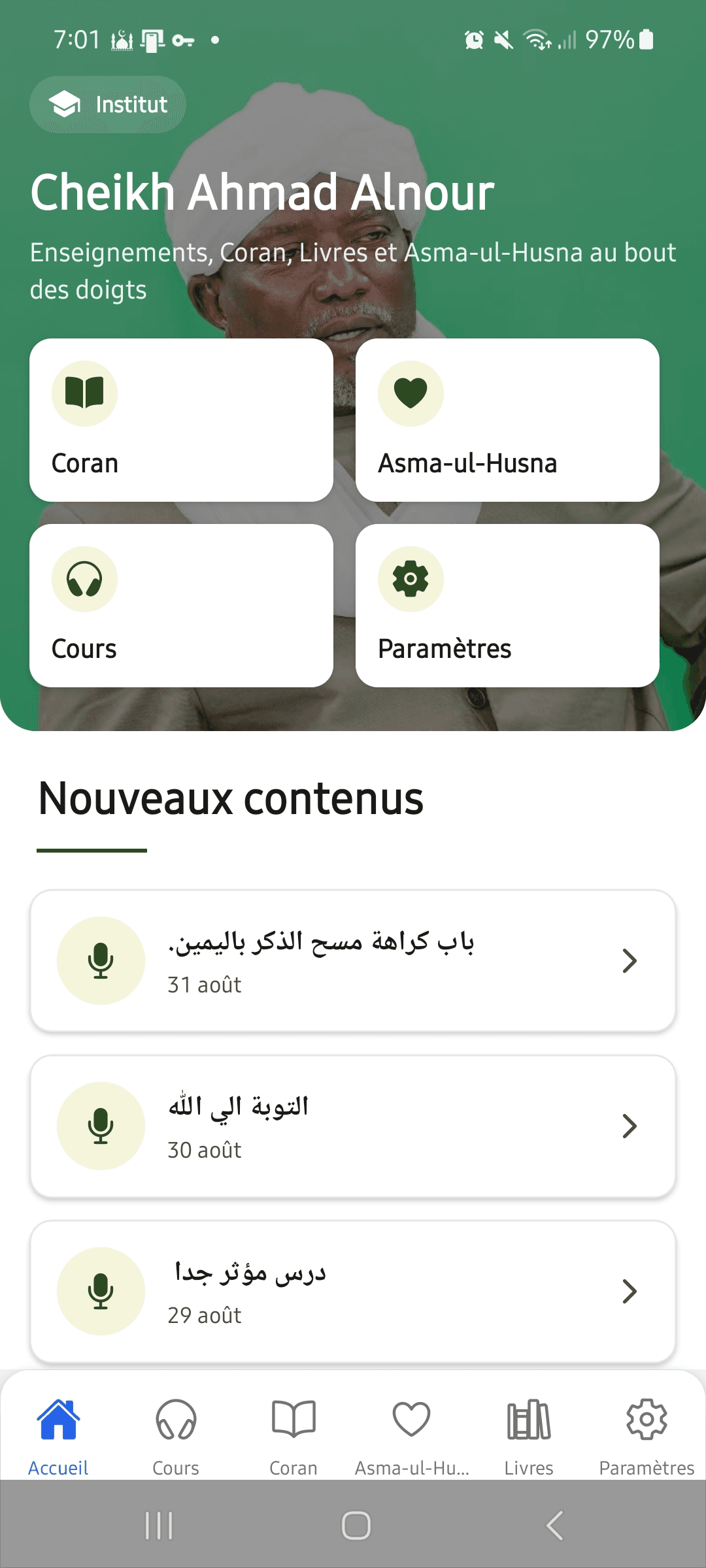Select the headphones icon on the Cours card
The width and height of the screenshot is (706, 1568).
(84, 578)
